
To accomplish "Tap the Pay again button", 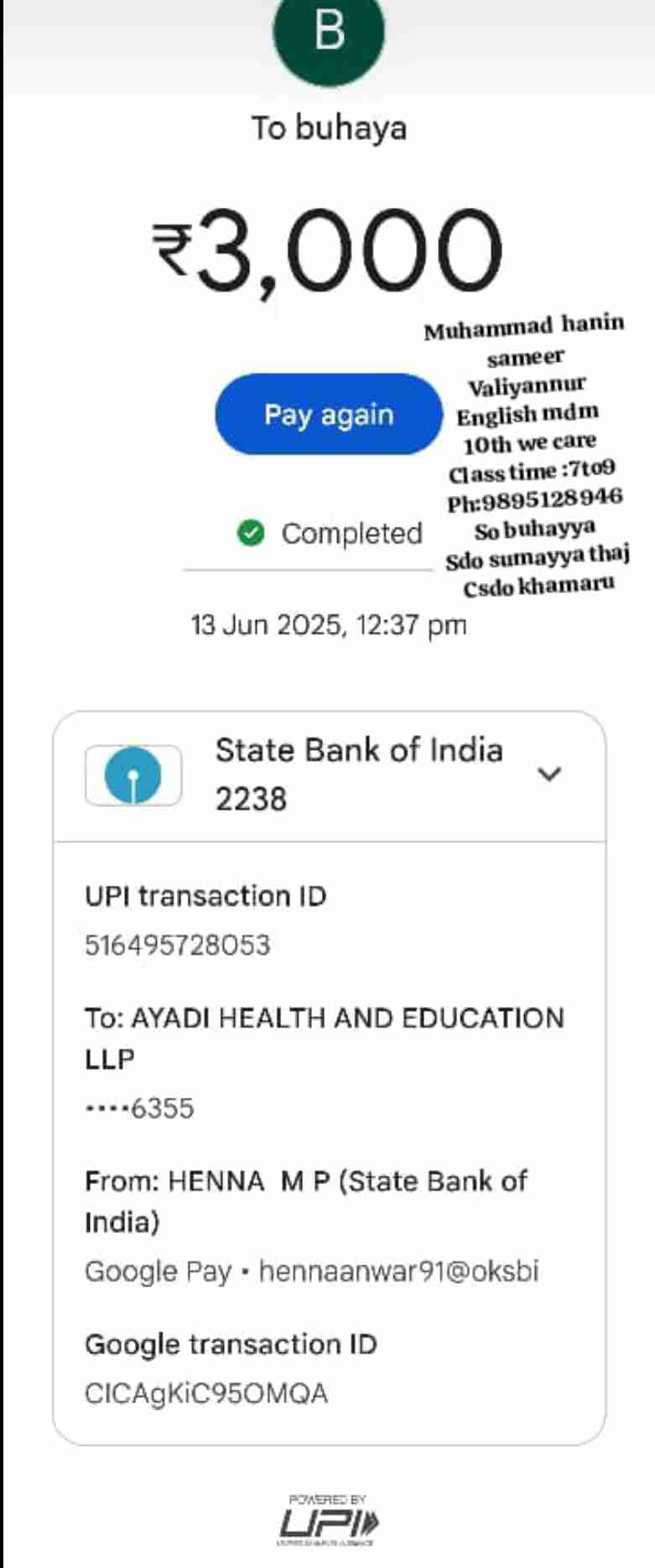I will [x=328, y=414].
